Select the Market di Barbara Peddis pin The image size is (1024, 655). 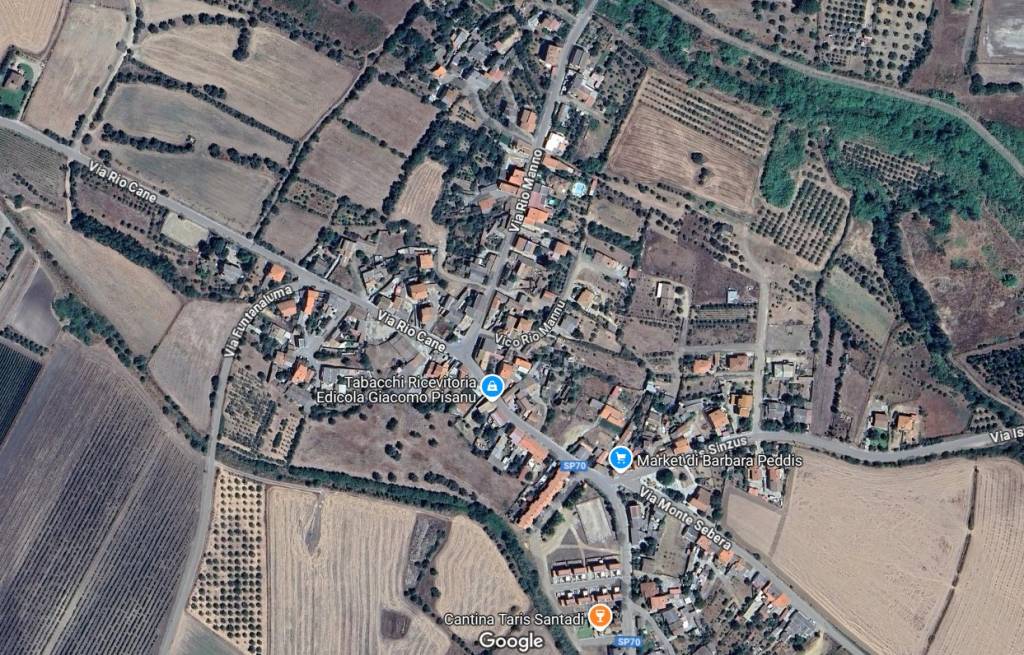click(x=620, y=458)
